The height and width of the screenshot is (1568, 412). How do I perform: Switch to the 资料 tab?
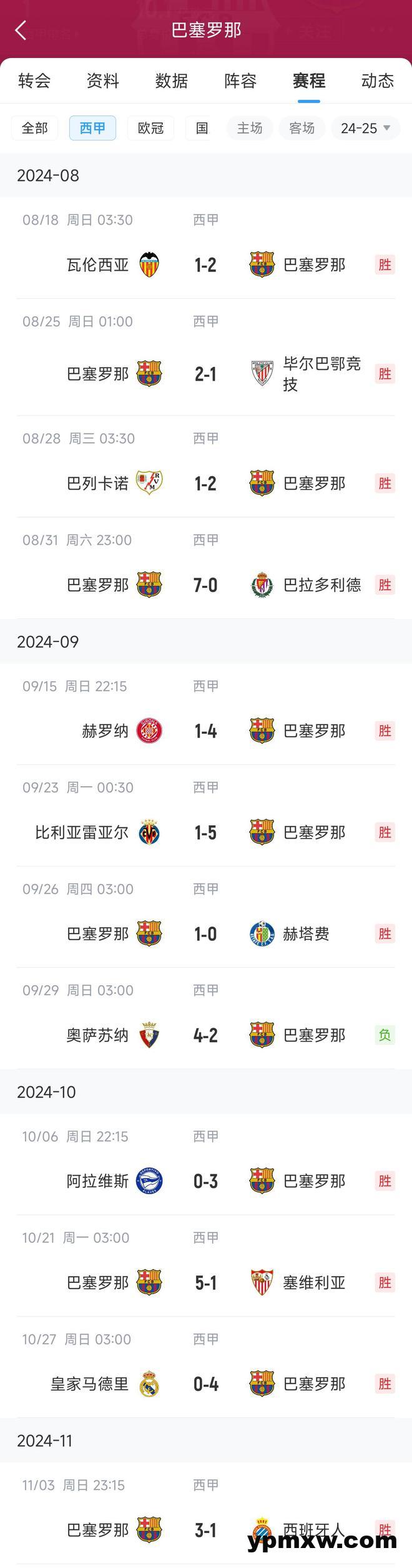103,81
